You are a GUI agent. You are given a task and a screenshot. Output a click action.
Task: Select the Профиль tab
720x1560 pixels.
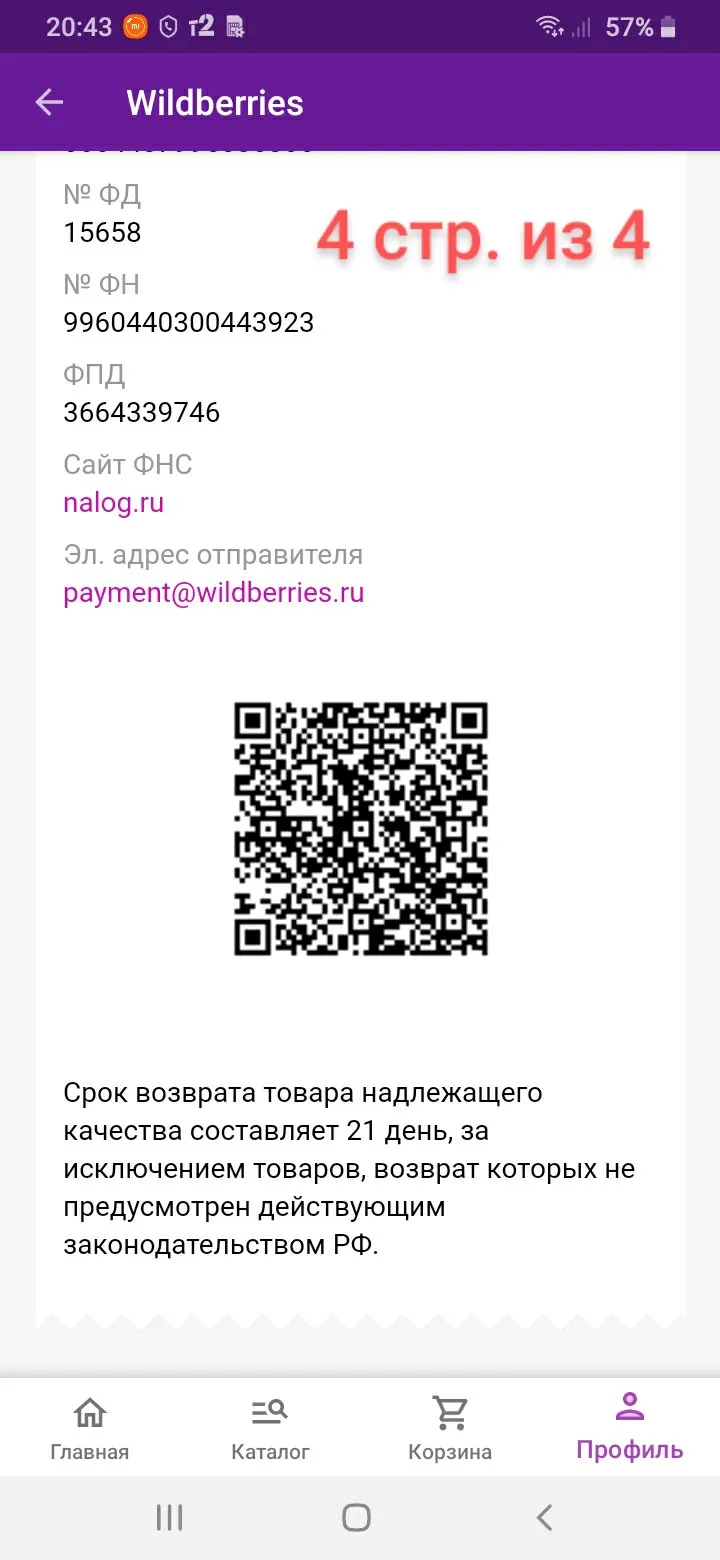pyautogui.click(x=630, y=1427)
